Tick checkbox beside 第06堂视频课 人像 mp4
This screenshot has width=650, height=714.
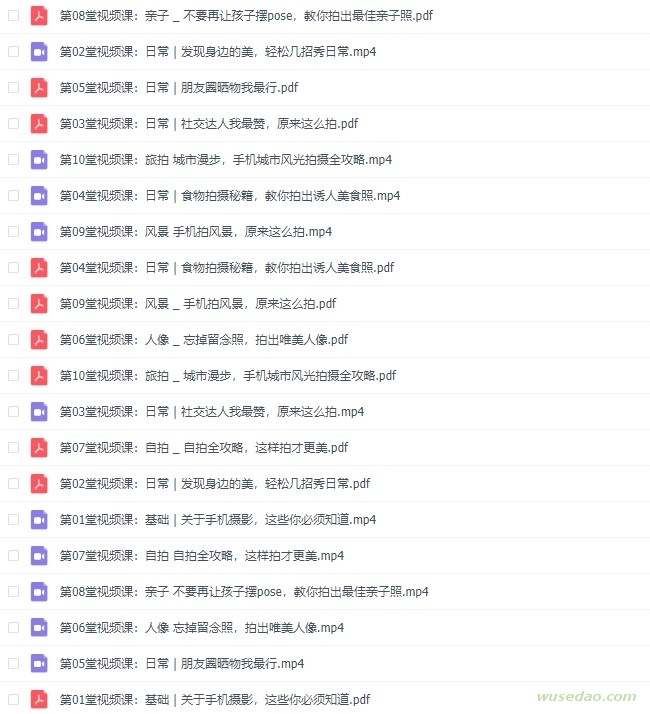pos(14,627)
